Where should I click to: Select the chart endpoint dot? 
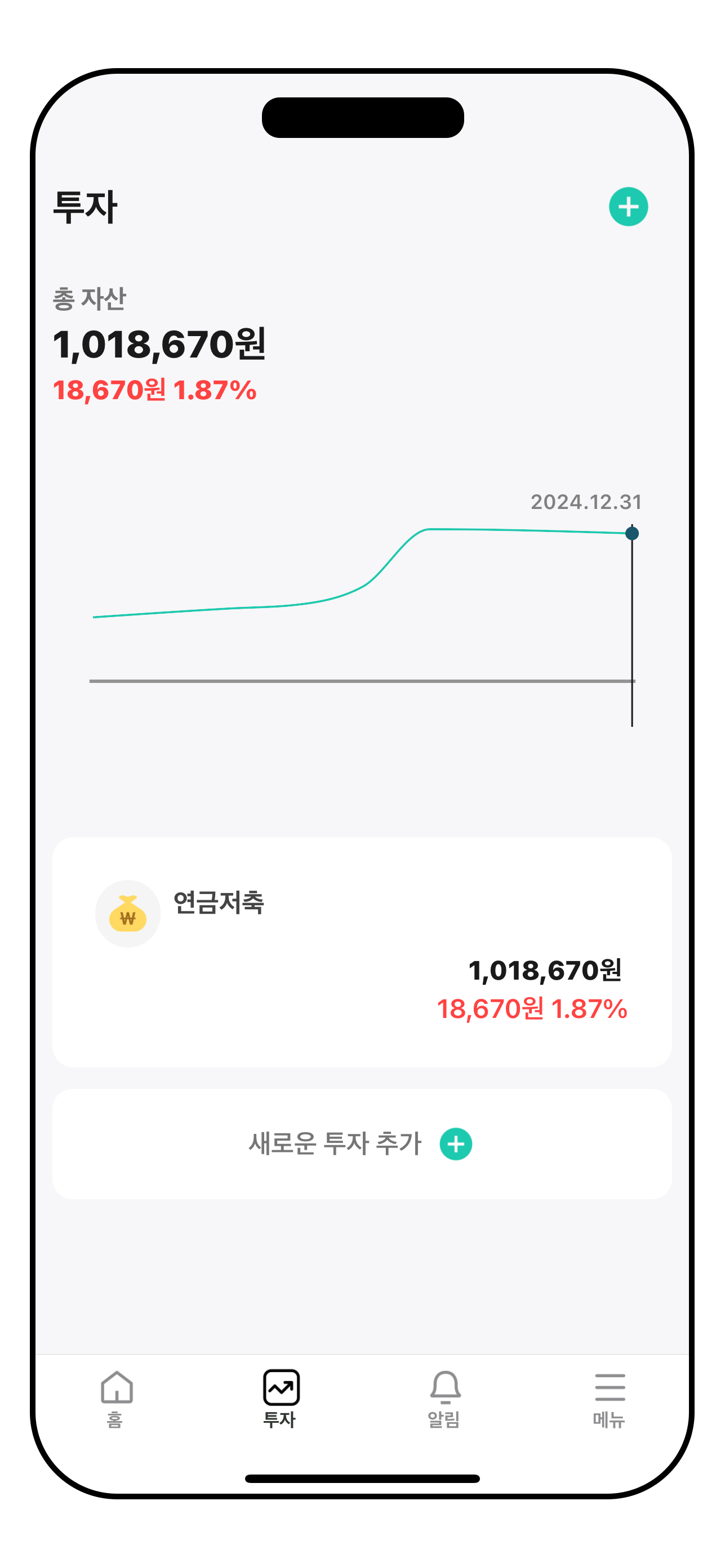tap(632, 533)
